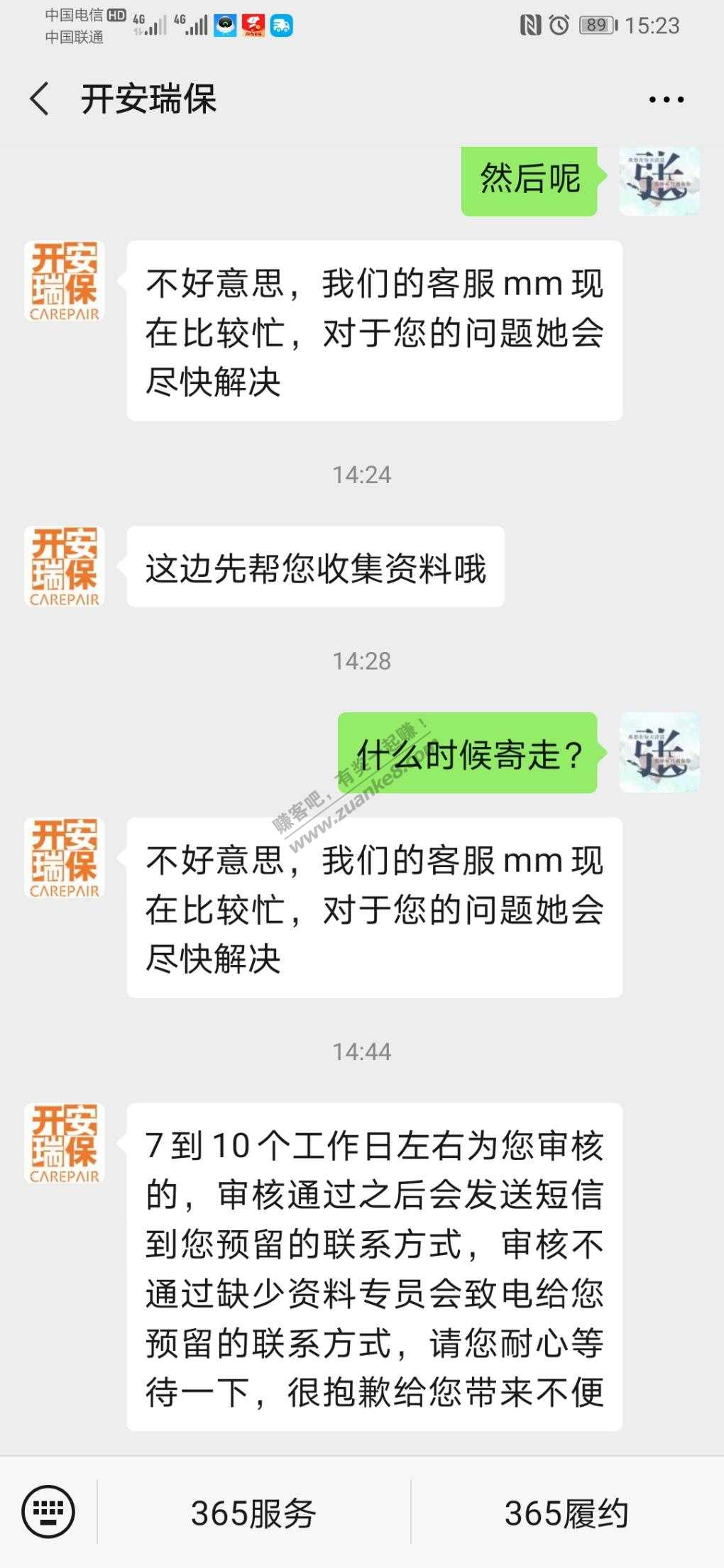The image size is (724, 1568).
Task: Go back from the 开安瑞保 chat
Action: [40, 99]
